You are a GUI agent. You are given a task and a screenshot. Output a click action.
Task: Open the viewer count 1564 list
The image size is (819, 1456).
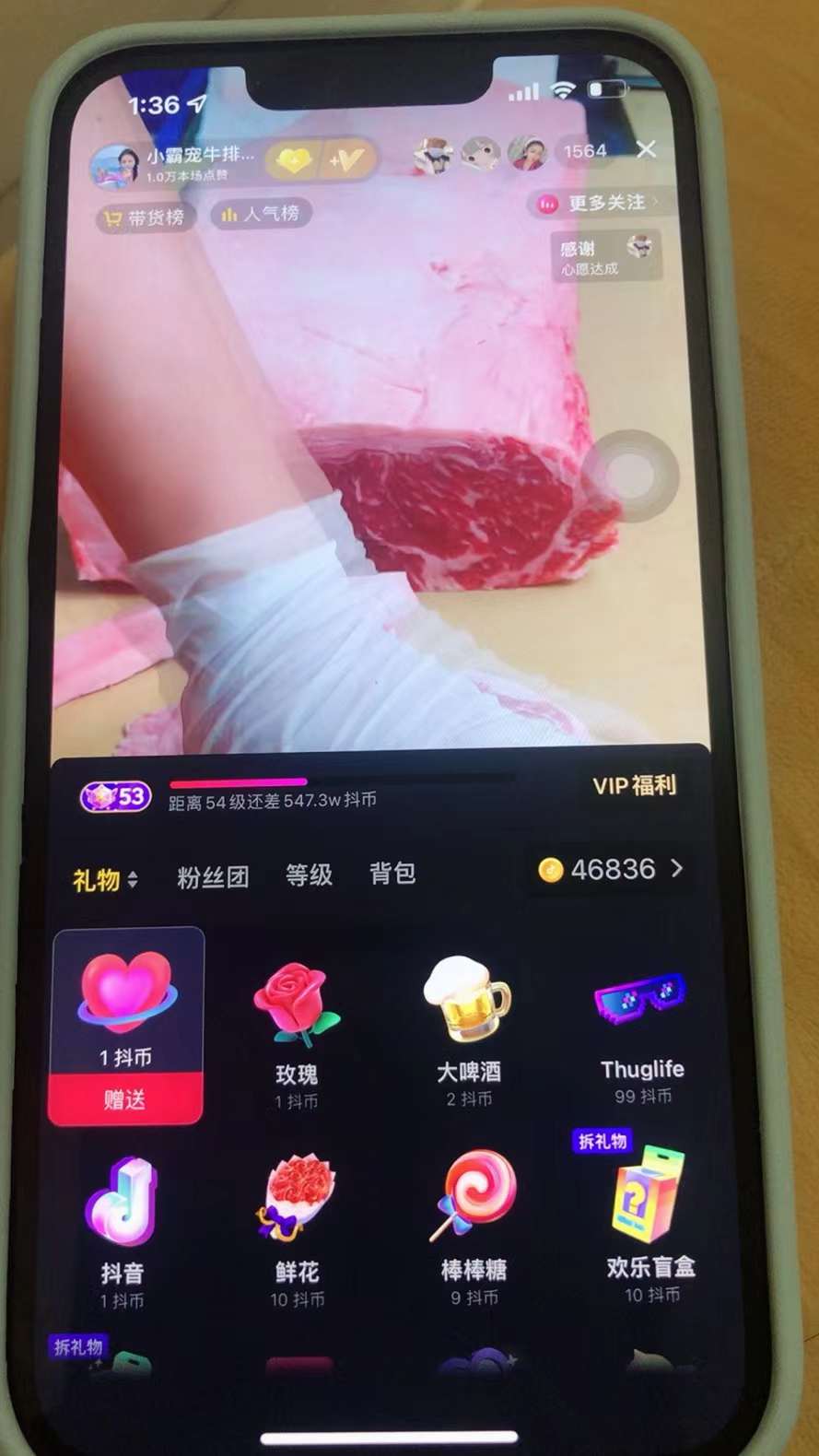pyautogui.click(x=585, y=151)
